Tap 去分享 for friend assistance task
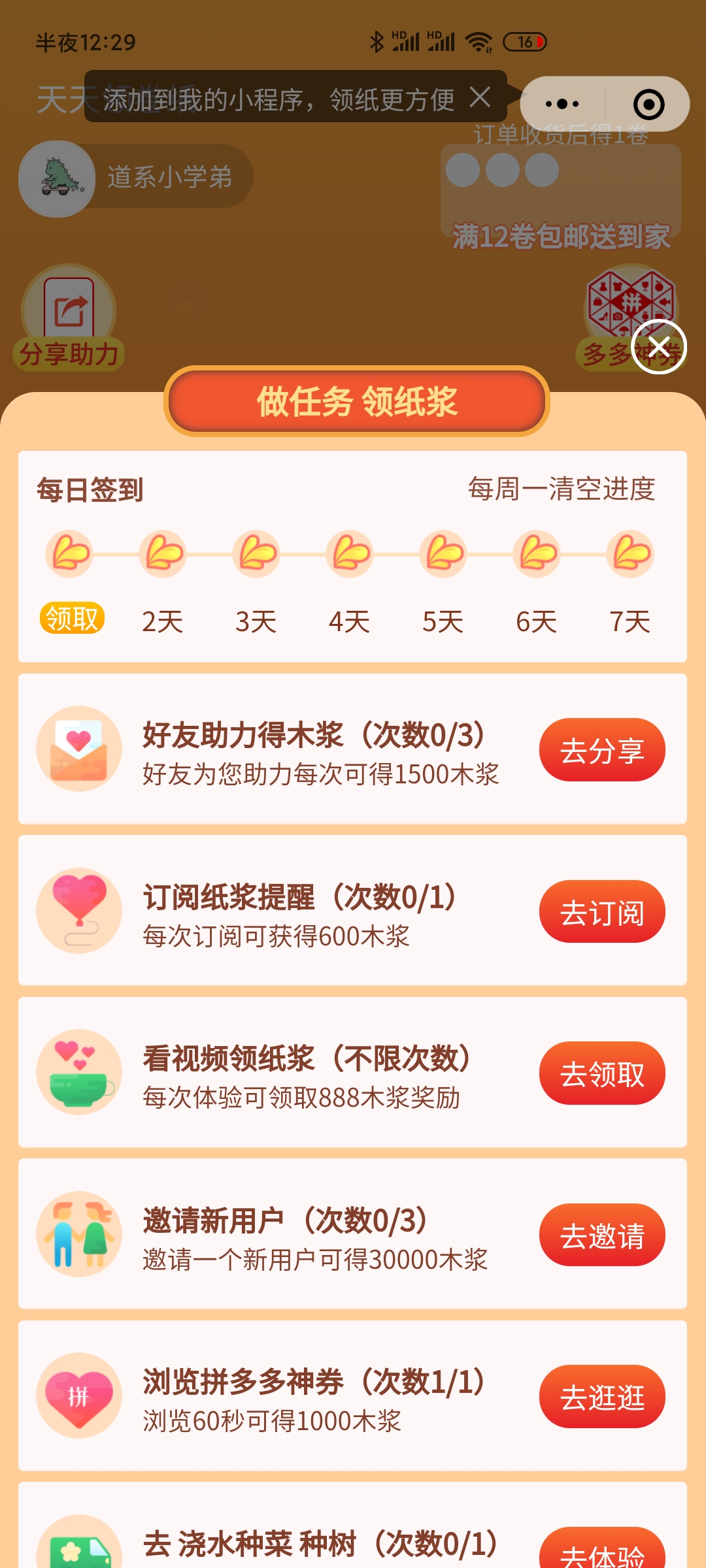 [601, 750]
